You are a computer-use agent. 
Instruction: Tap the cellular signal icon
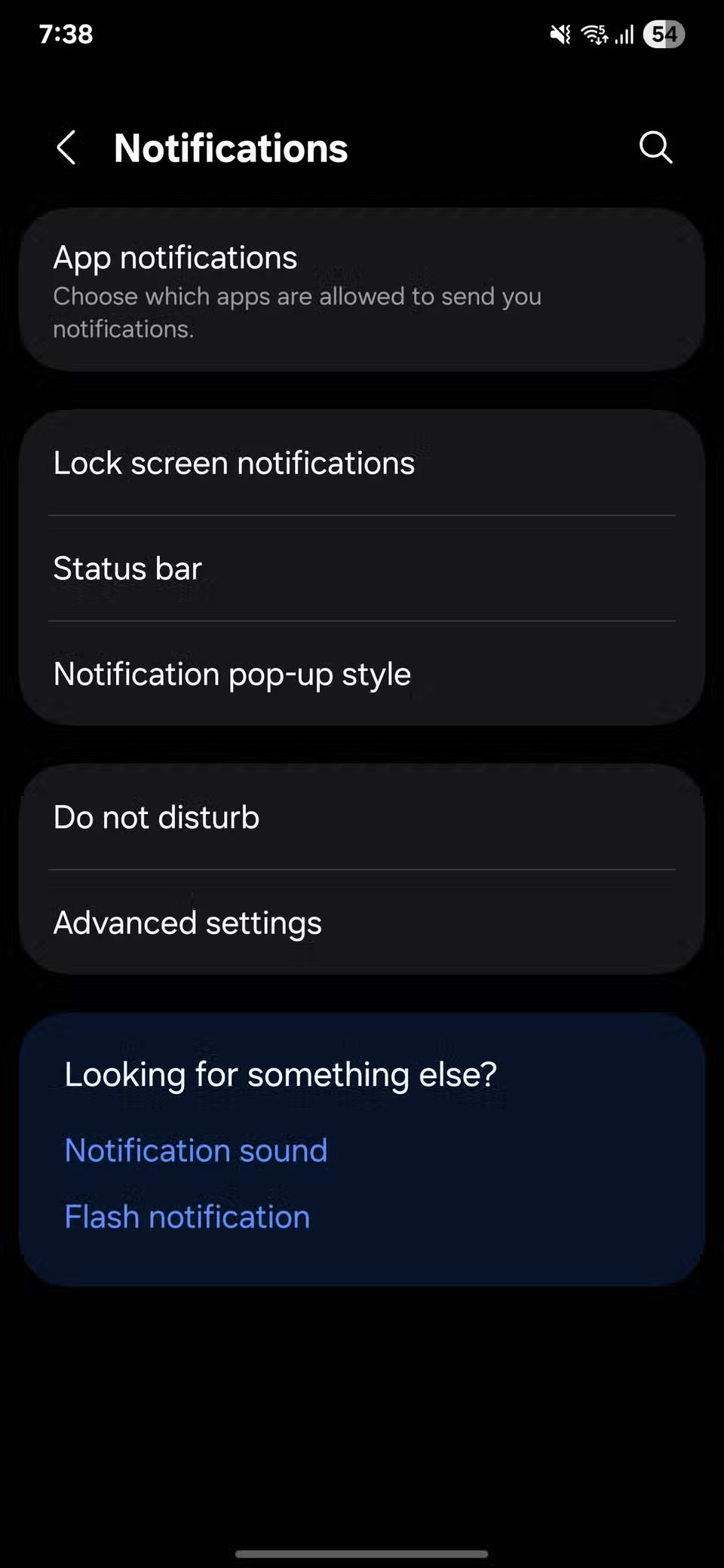pyautogui.click(x=623, y=35)
